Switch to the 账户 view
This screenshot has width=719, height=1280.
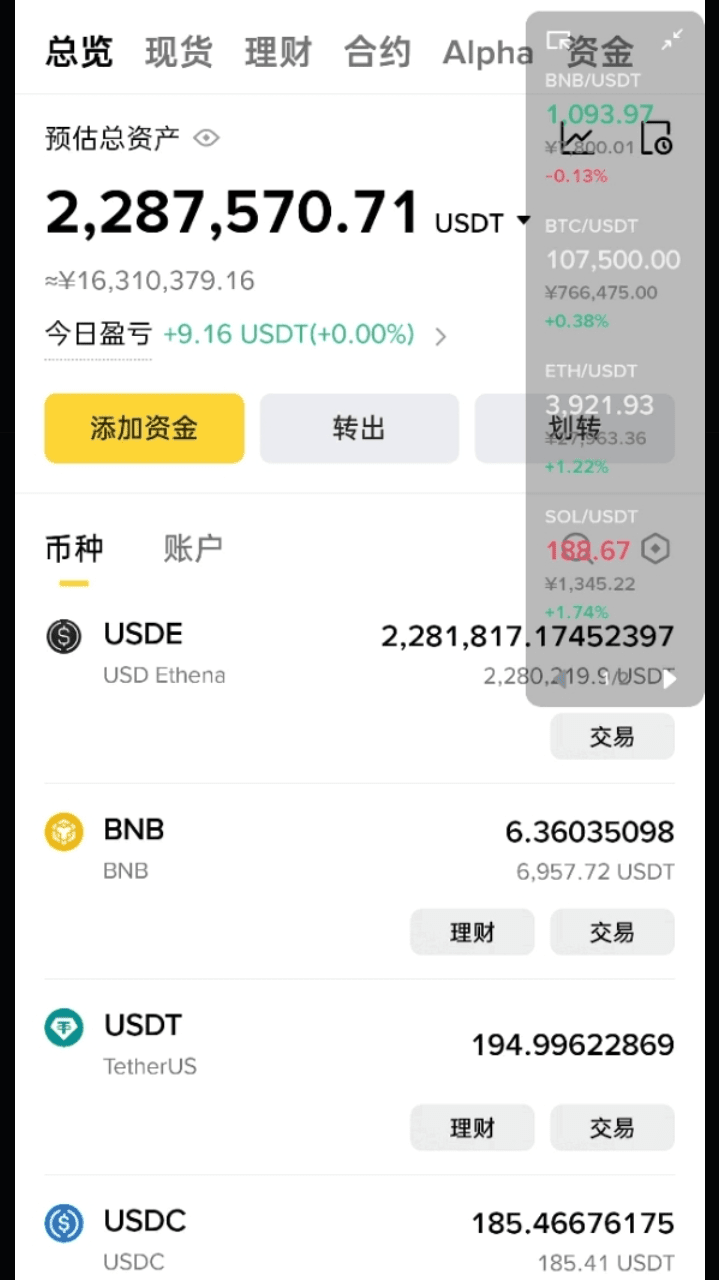click(193, 548)
